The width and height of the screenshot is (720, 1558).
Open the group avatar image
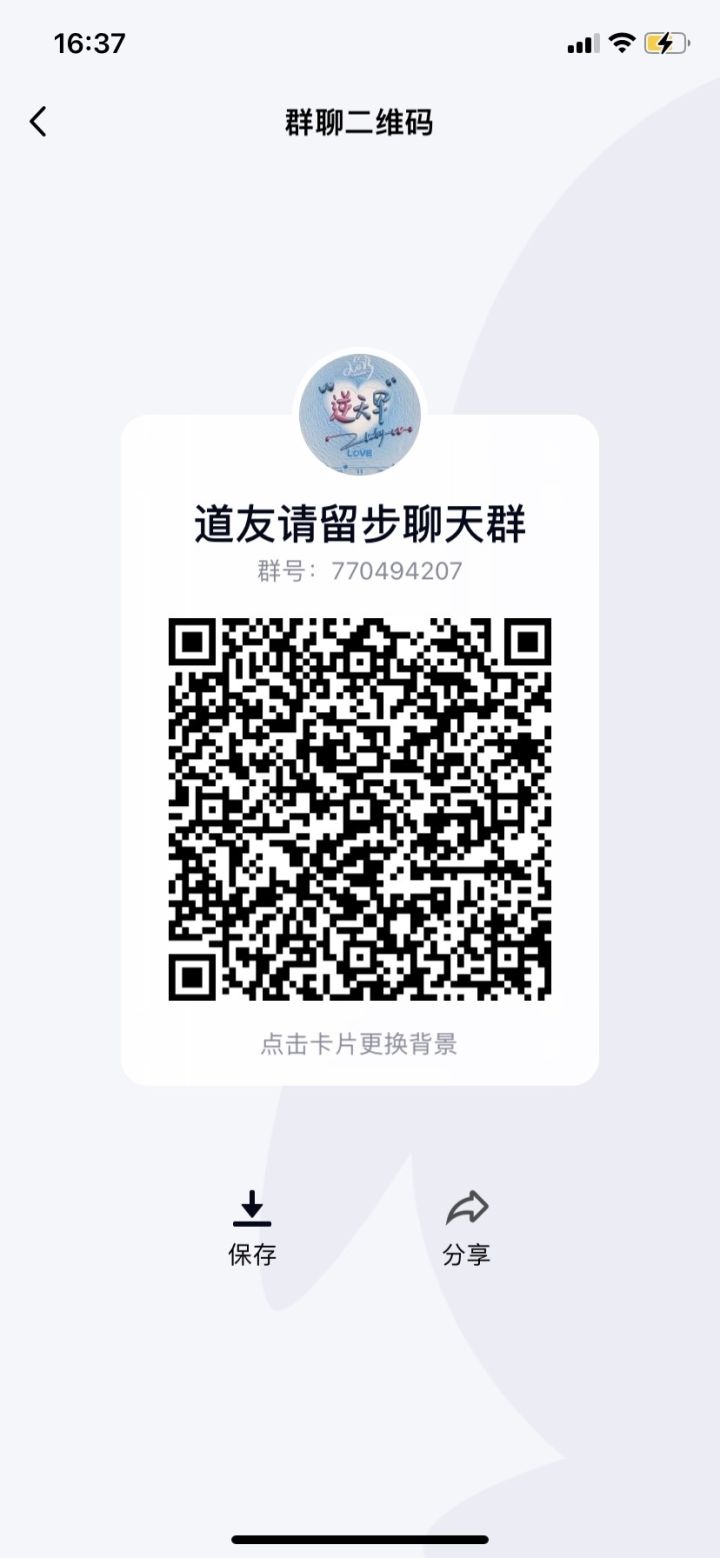pos(359,413)
